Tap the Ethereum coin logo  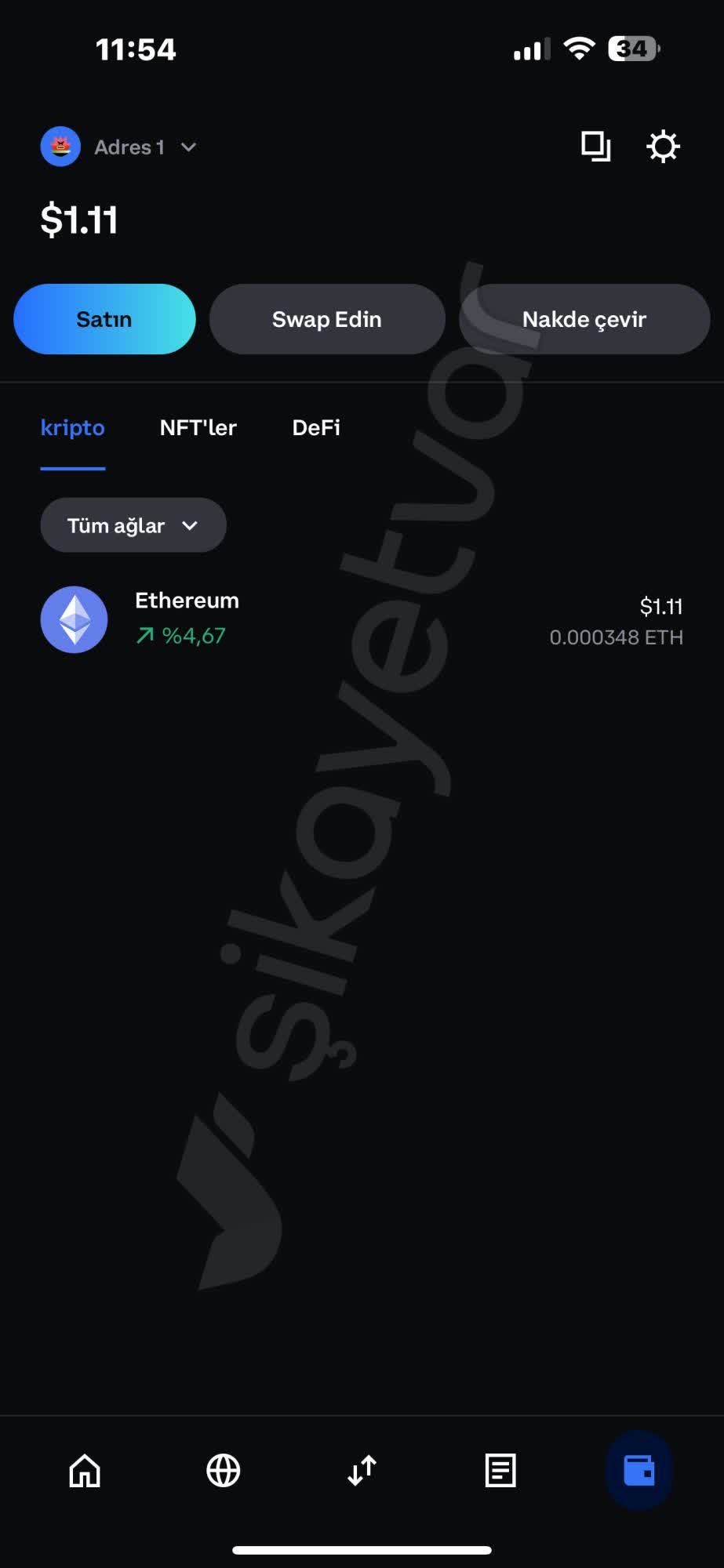pyautogui.click(x=73, y=619)
